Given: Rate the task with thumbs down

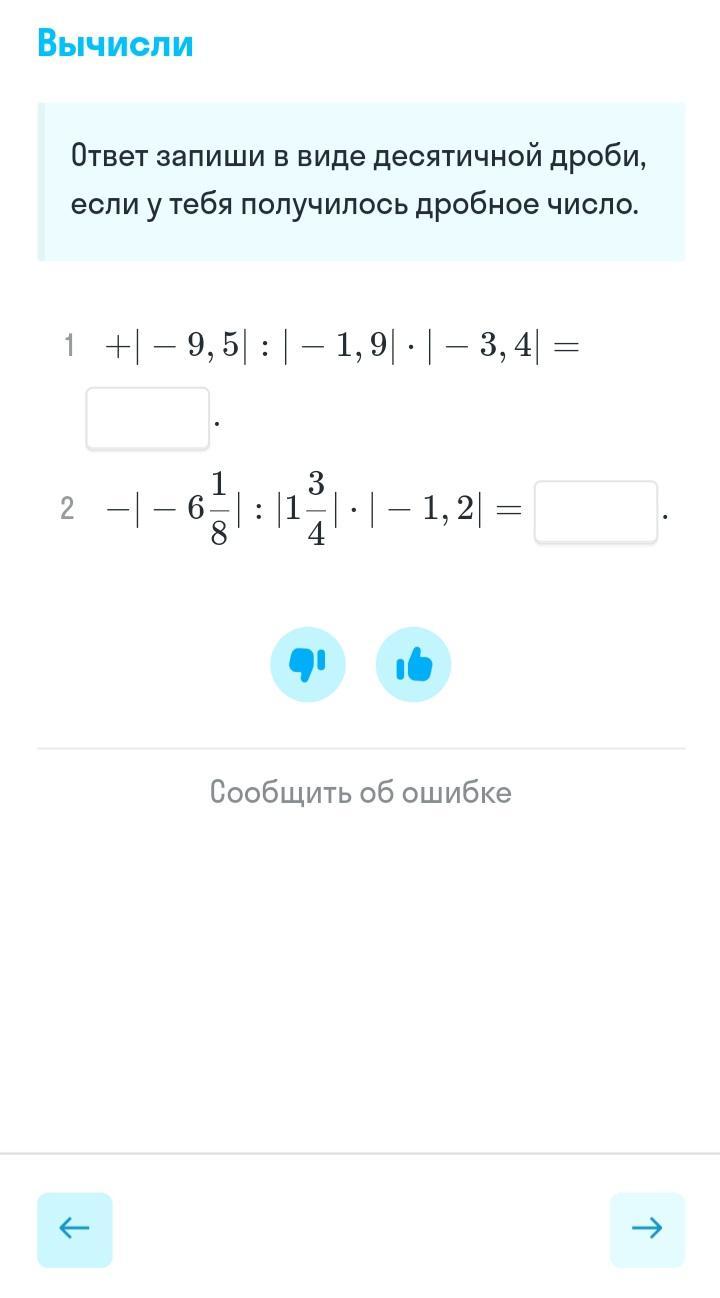Looking at the screenshot, I should click(308, 664).
